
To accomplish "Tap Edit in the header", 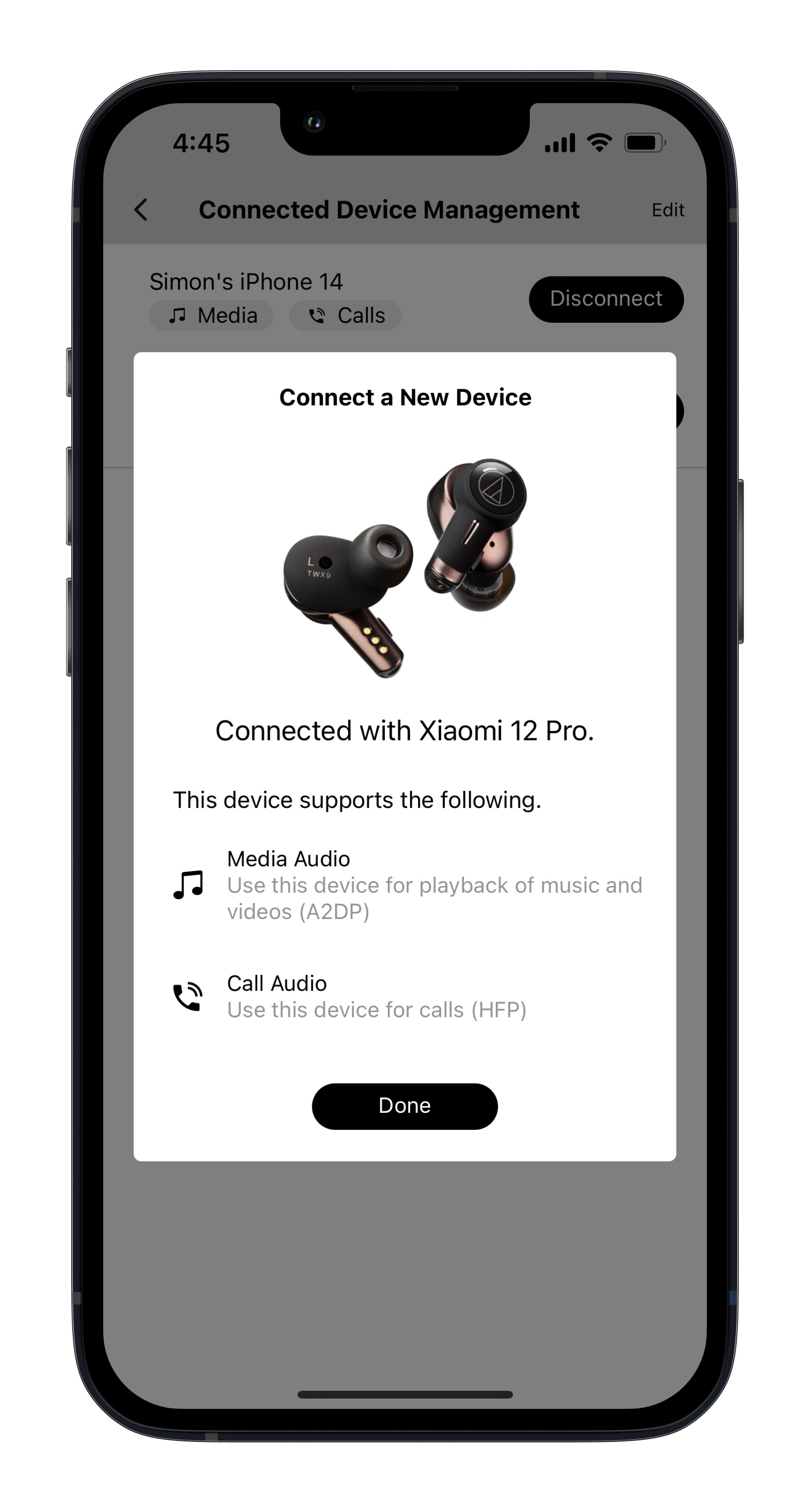I will [667, 209].
